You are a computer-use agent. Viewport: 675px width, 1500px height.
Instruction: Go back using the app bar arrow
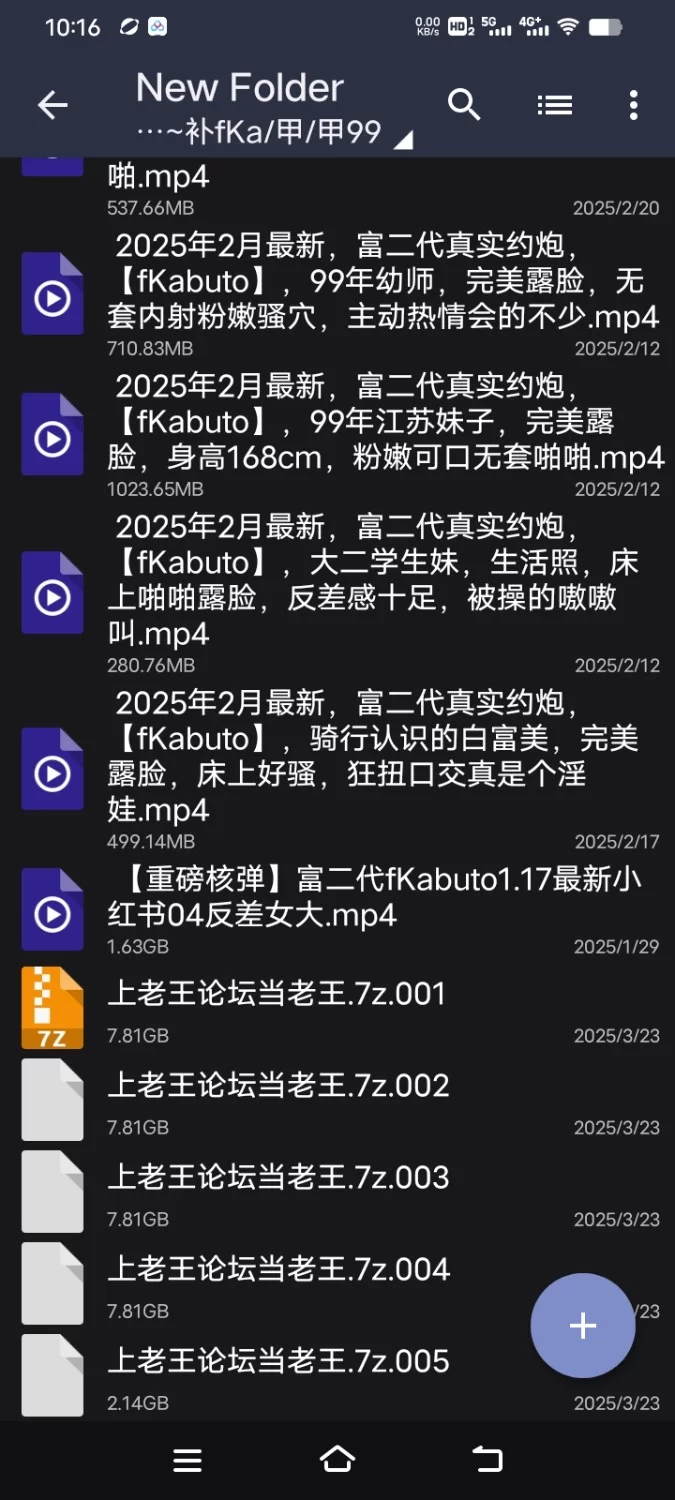click(52, 105)
